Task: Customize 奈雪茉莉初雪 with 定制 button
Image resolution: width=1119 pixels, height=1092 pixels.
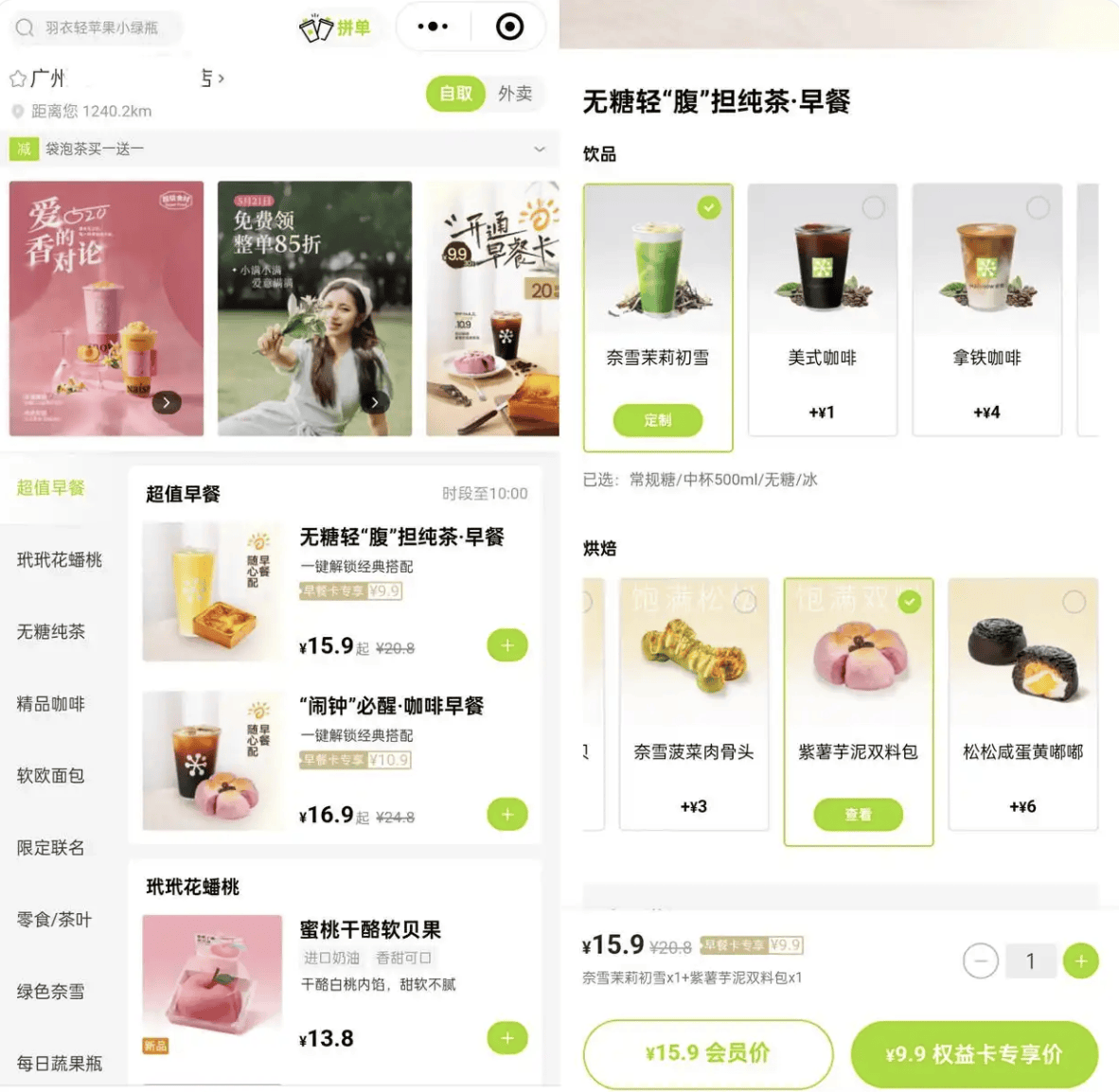Action: coord(658,420)
